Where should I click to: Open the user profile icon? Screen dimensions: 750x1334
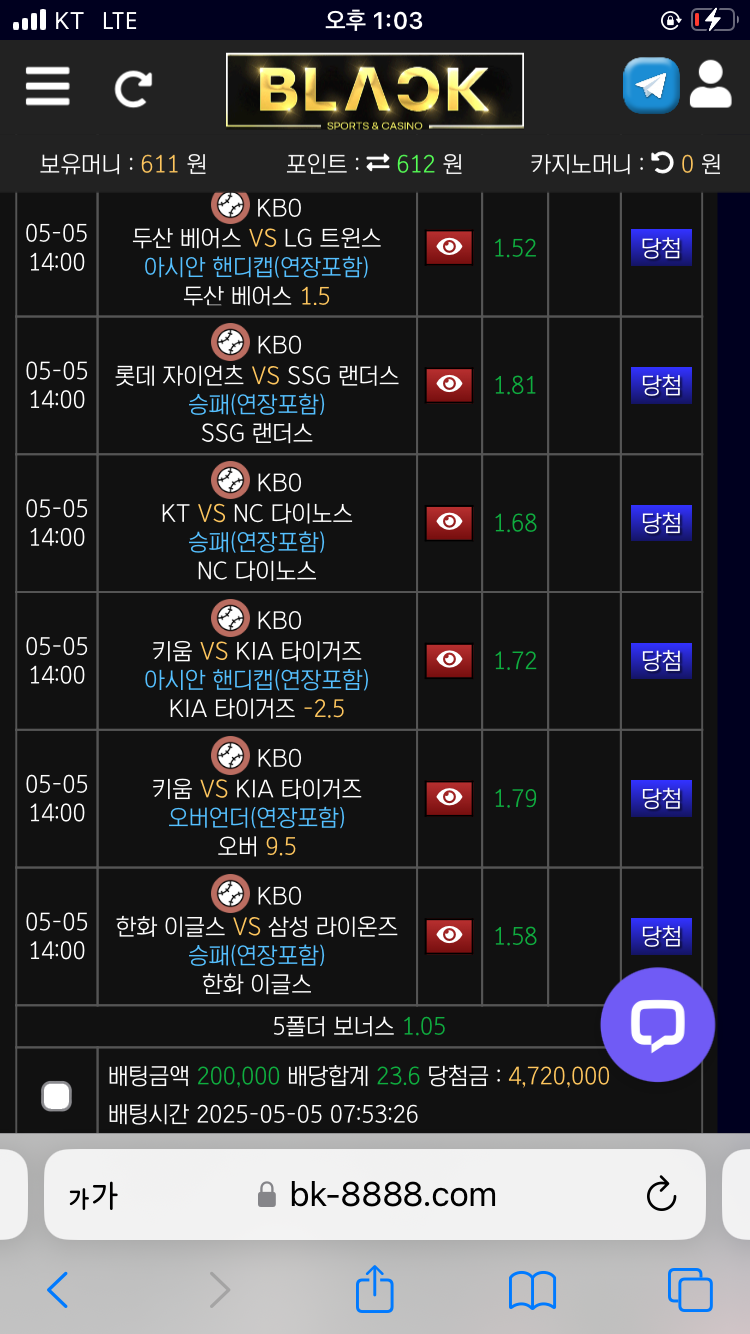[711, 84]
